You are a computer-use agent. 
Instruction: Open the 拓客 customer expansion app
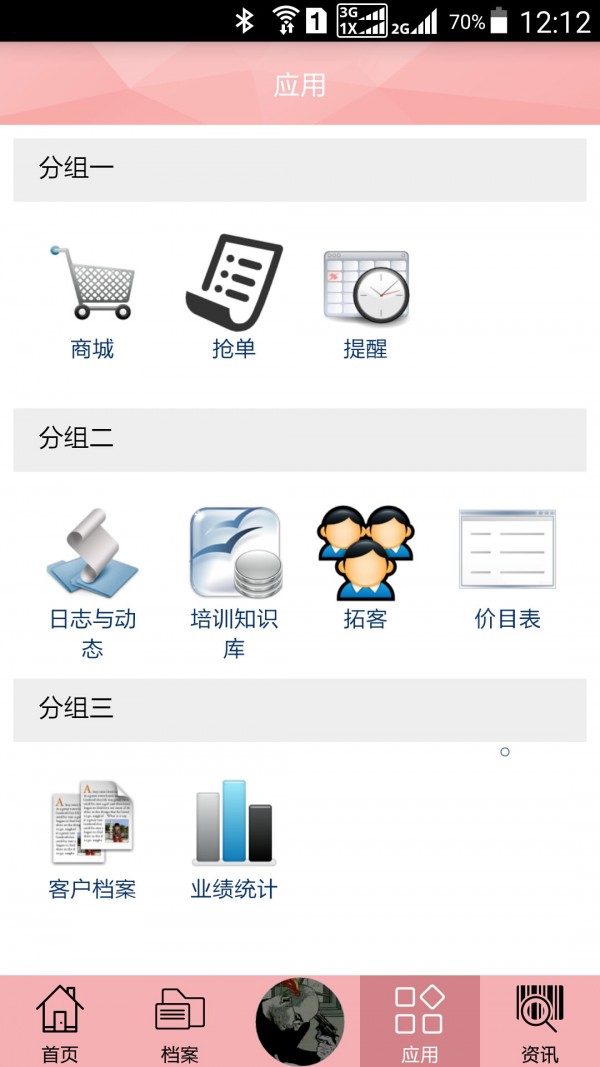point(365,568)
